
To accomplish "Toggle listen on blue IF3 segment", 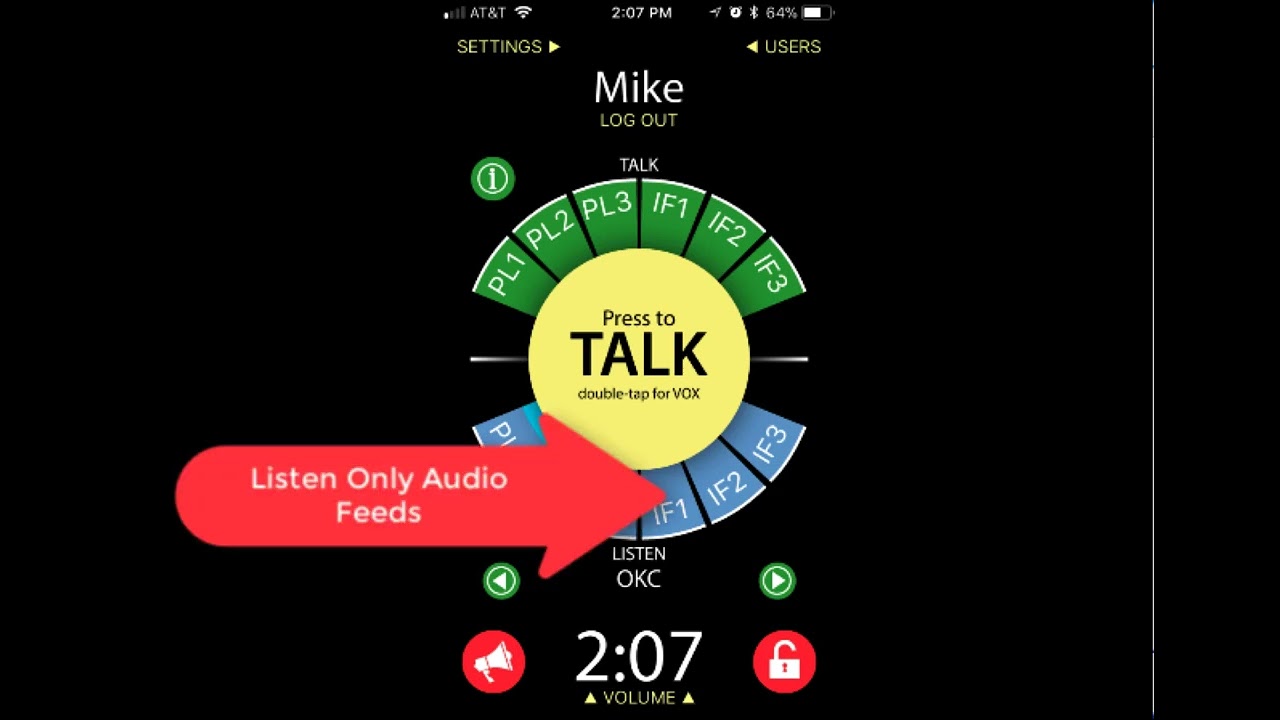I will pos(769,446).
